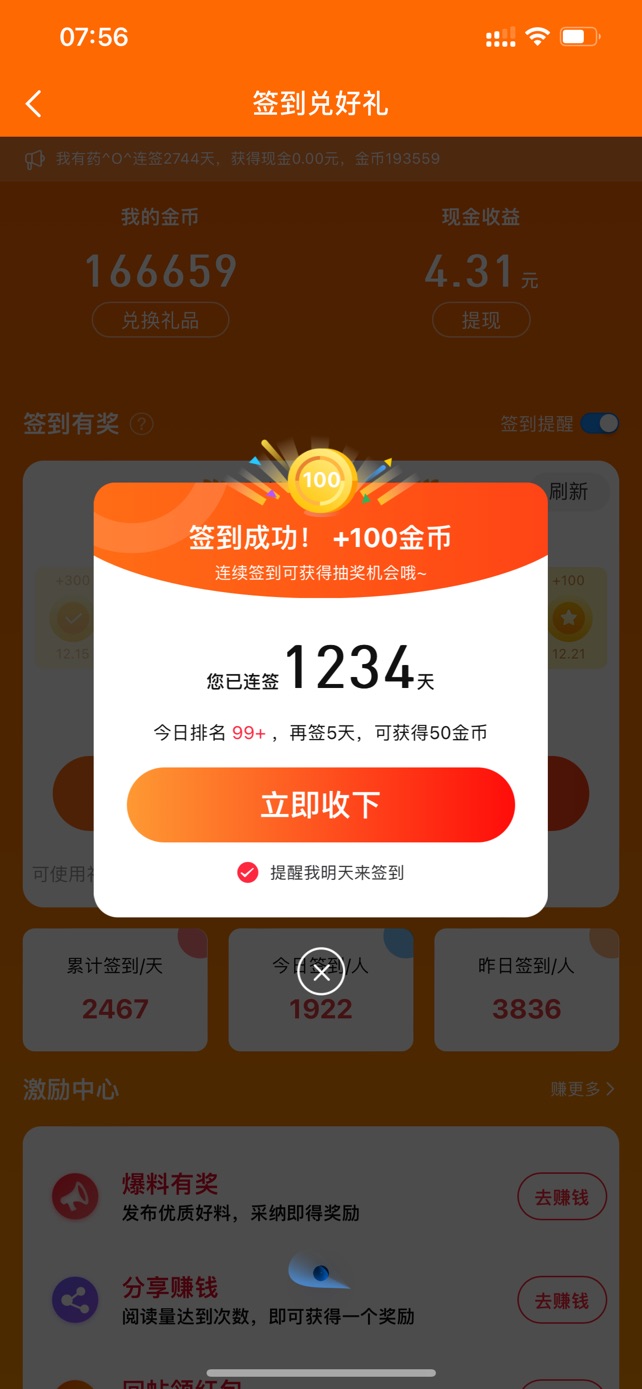The width and height of the screenshot is (642, 1389).
Task: Tap the 立即收下 button
Action: 320,805
